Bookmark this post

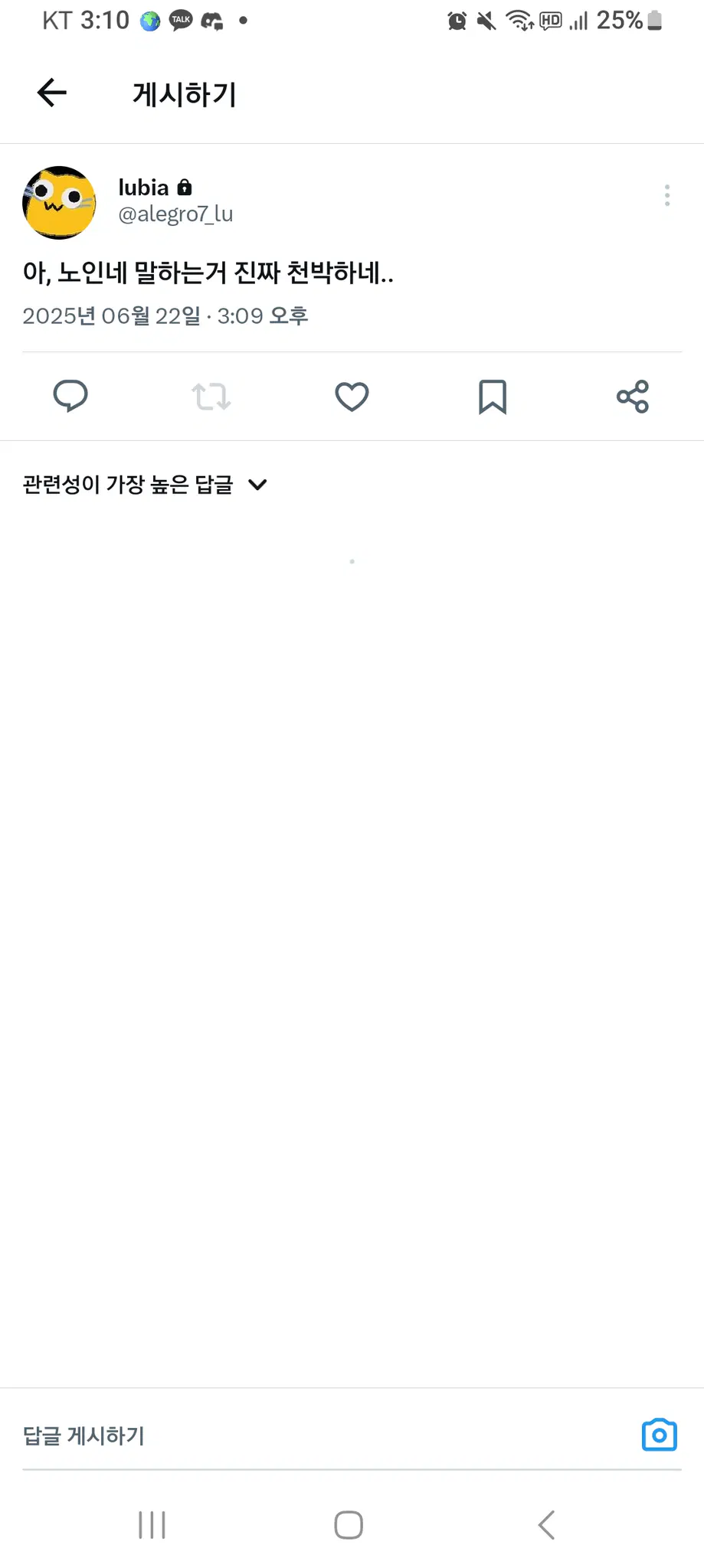(492, 397)
